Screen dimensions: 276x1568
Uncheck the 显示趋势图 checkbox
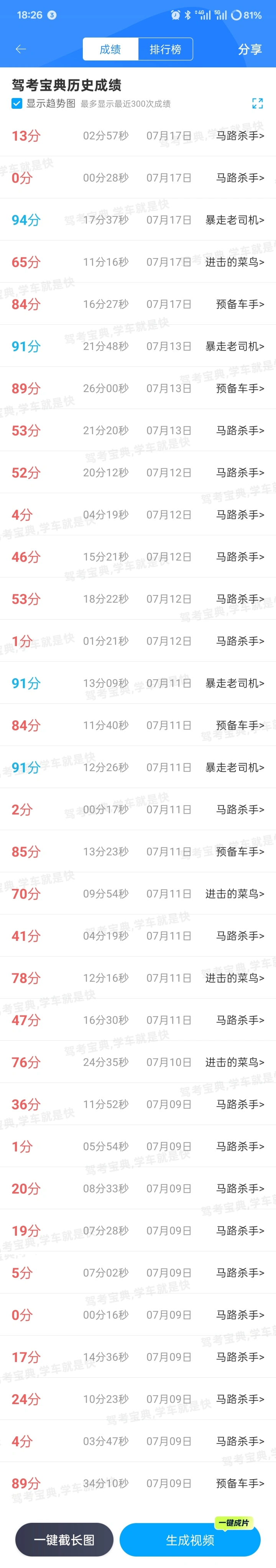click(17, 103)
